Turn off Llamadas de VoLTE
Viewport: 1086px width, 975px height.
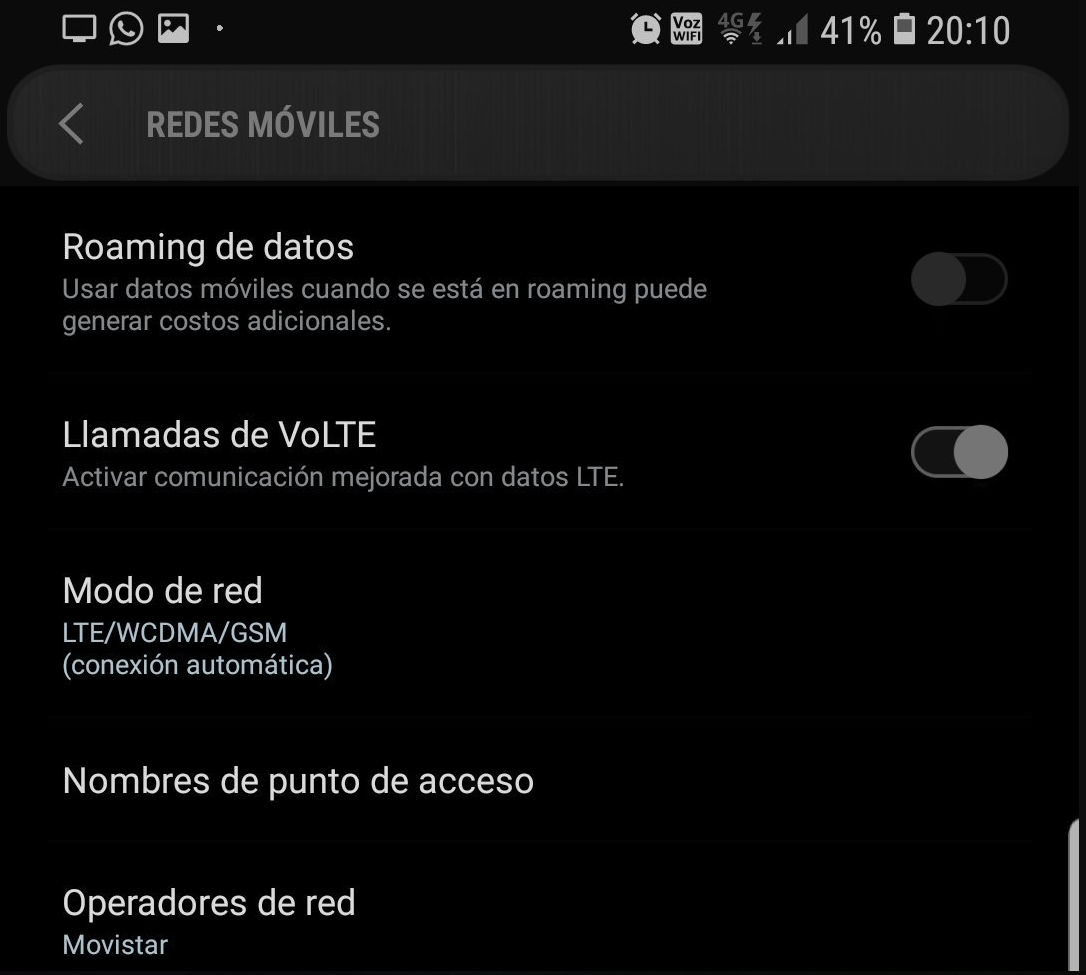click(x=958, y=452)
